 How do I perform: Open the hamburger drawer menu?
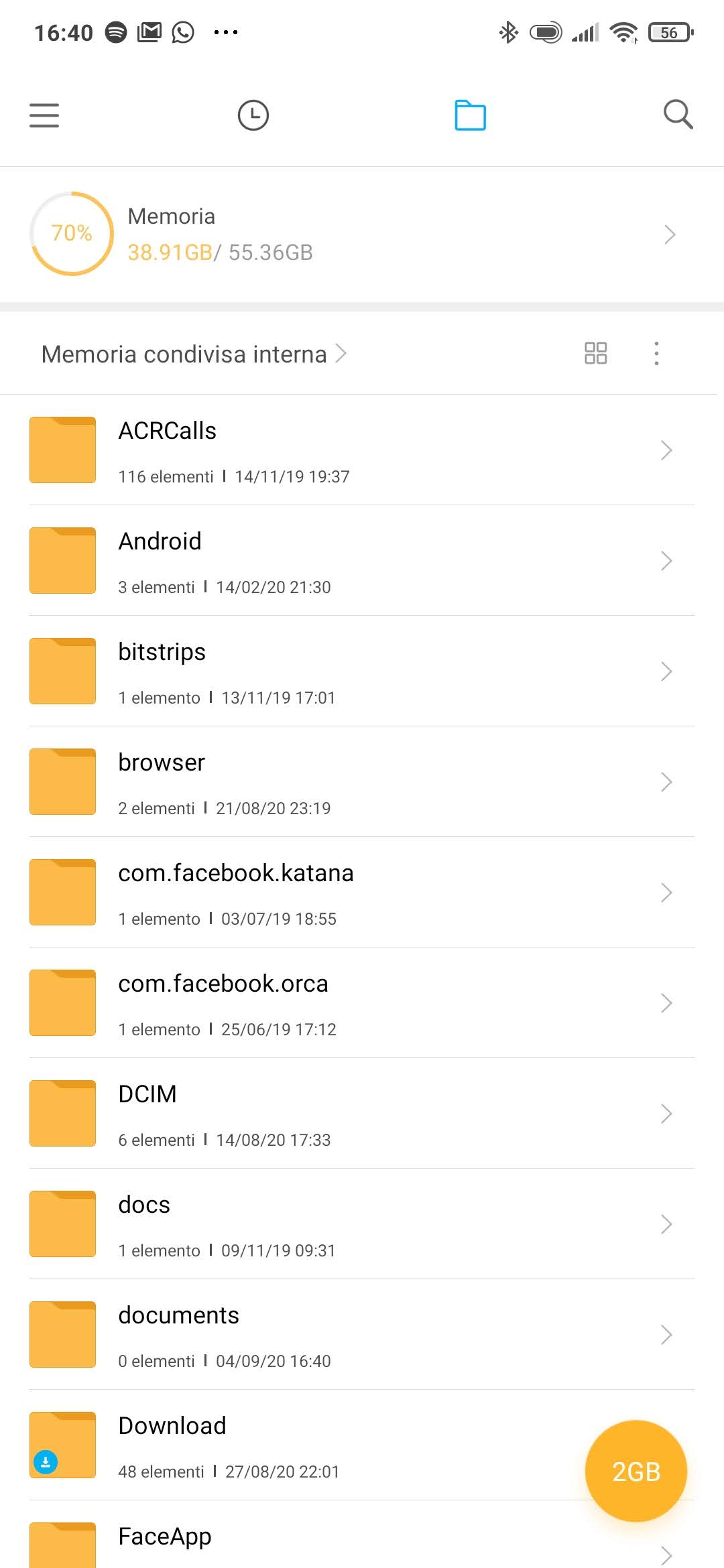[44, 115]
